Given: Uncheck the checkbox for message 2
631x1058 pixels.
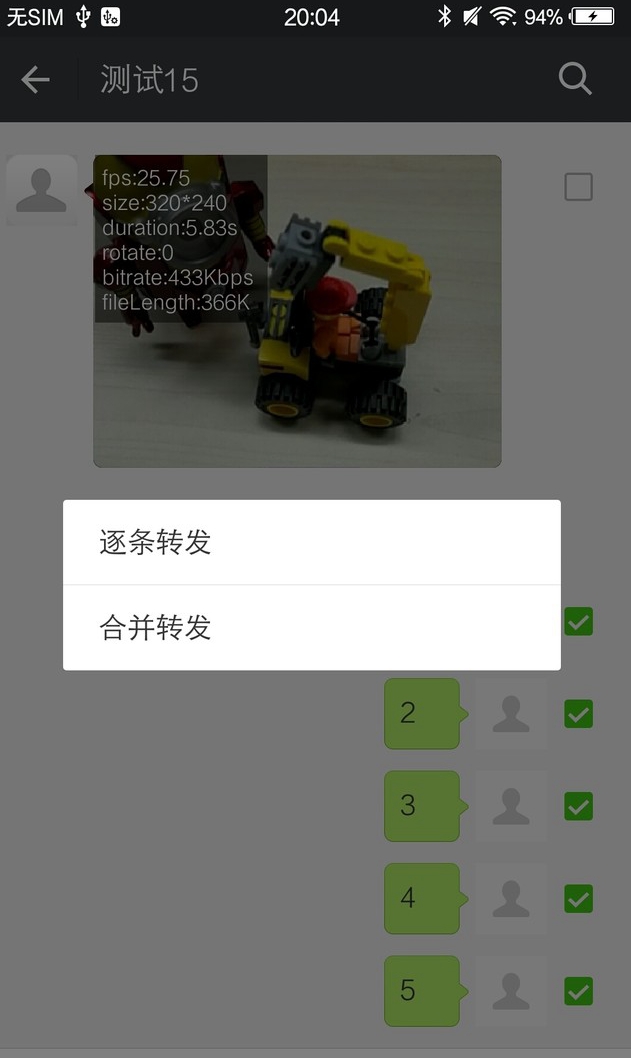Looking at the screenshot, I should click(578, 714).
